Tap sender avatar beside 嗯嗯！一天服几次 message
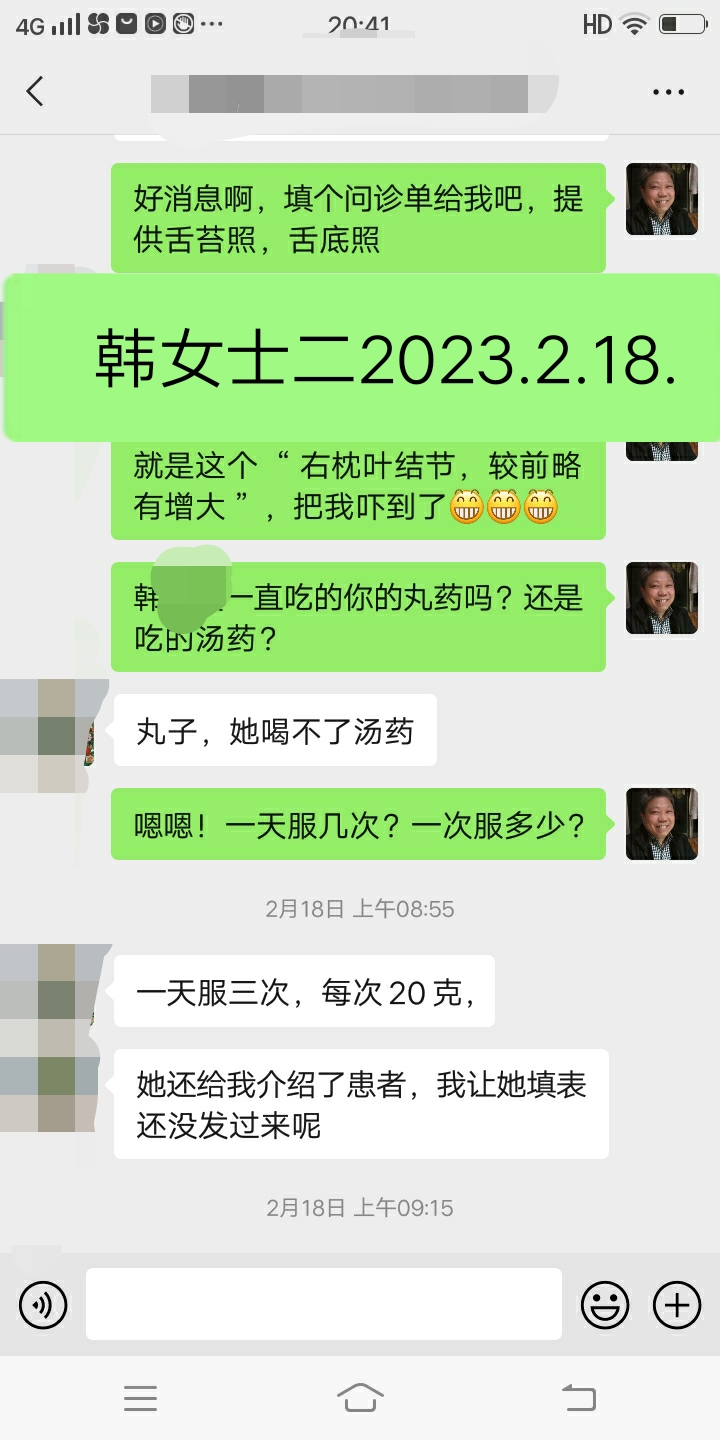Viewport: 720px width, 1440px height. 661,823
